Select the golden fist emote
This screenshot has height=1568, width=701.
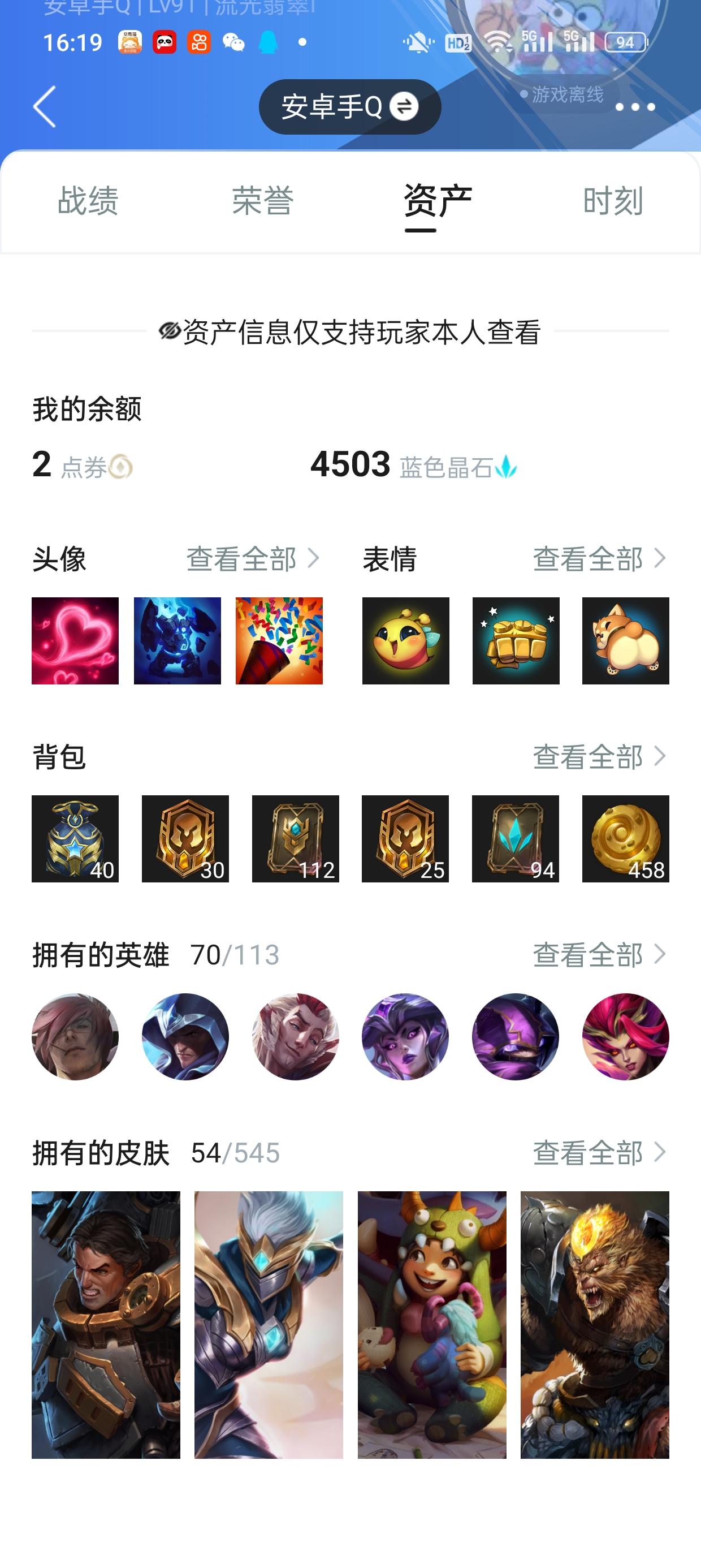tap(516, 641)
